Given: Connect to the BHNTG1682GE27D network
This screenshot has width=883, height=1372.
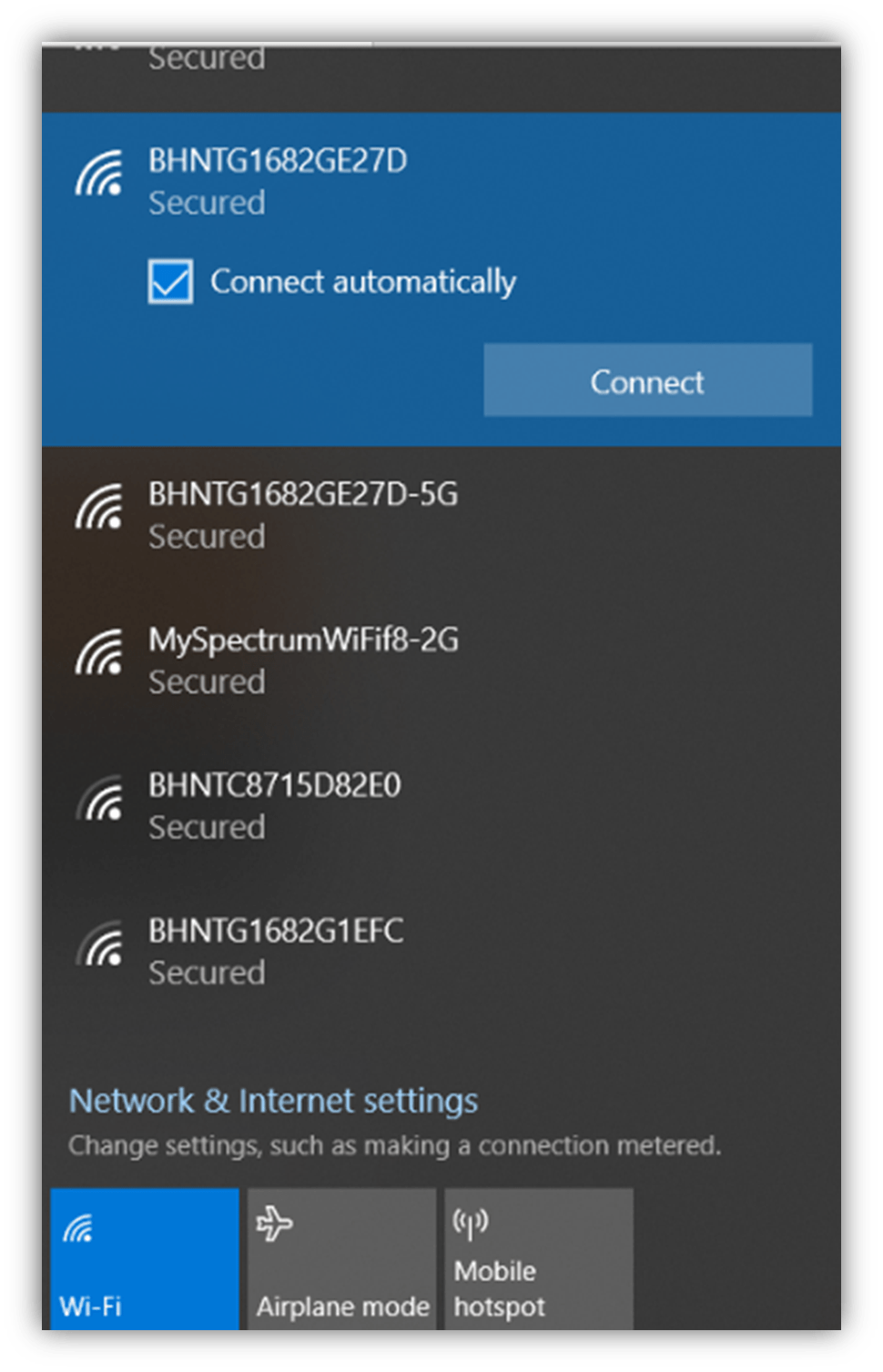Looking at the screenshot, I should pos(647,380).
